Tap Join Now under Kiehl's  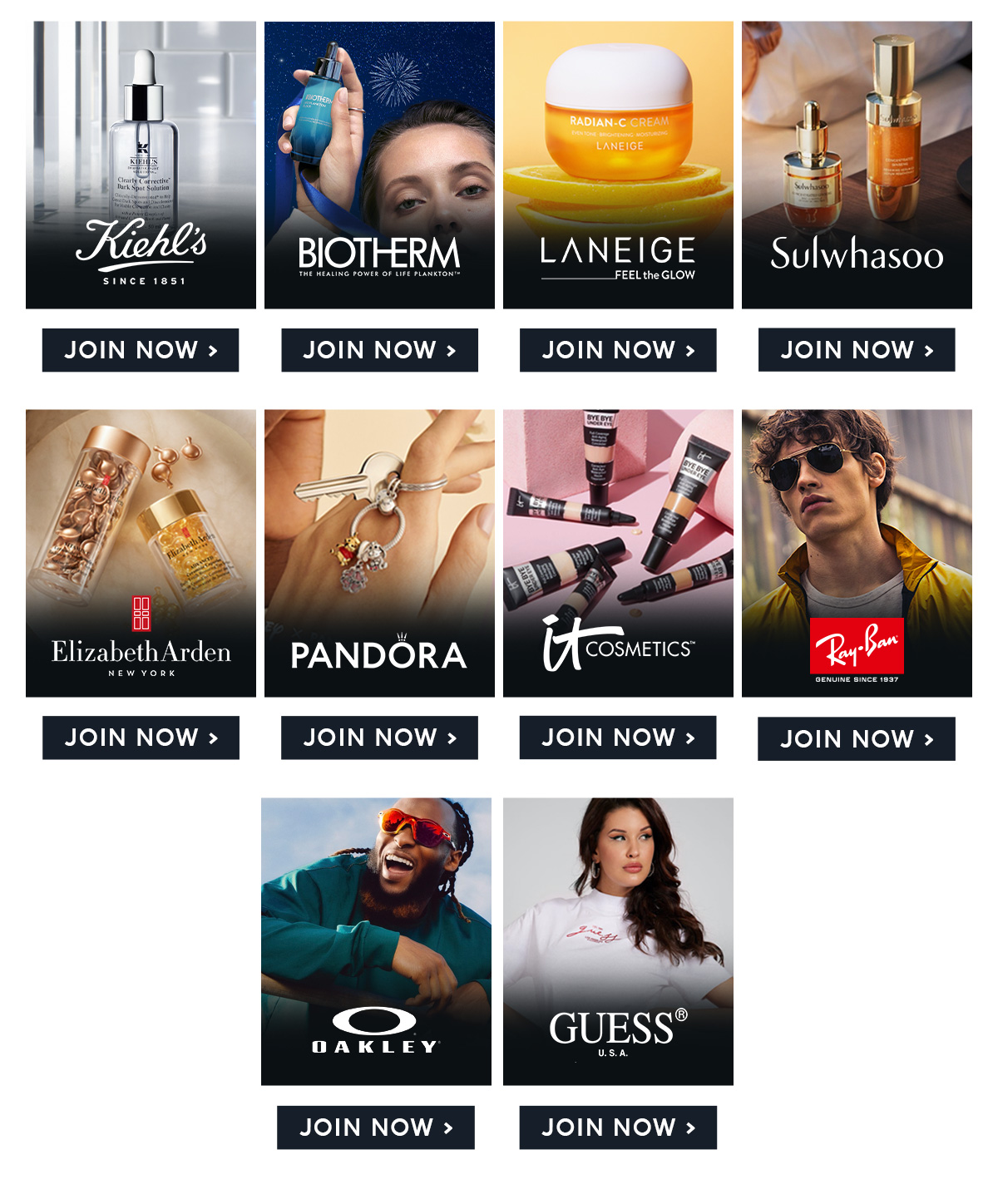click(141, 350)
